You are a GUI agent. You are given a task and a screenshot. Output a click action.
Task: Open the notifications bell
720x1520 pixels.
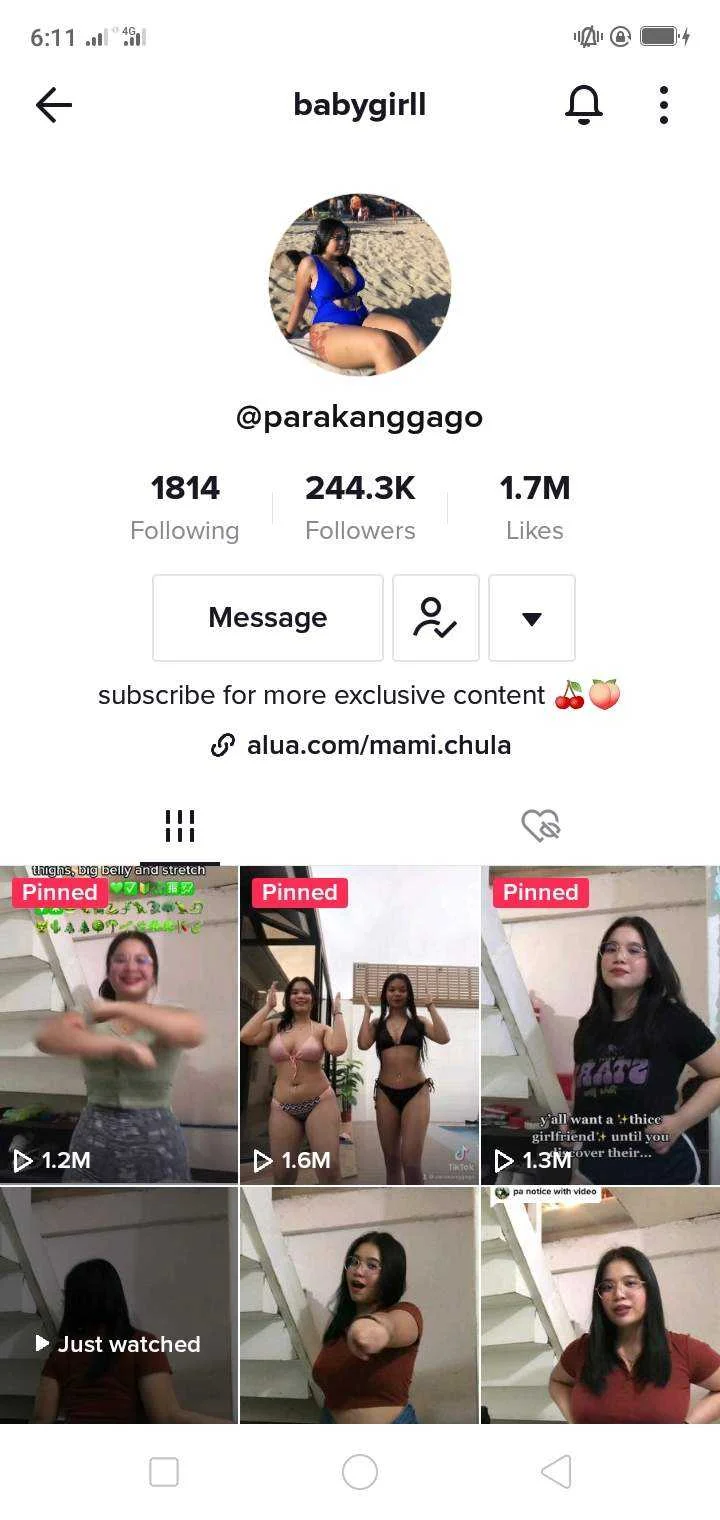(x=584, y=105)
